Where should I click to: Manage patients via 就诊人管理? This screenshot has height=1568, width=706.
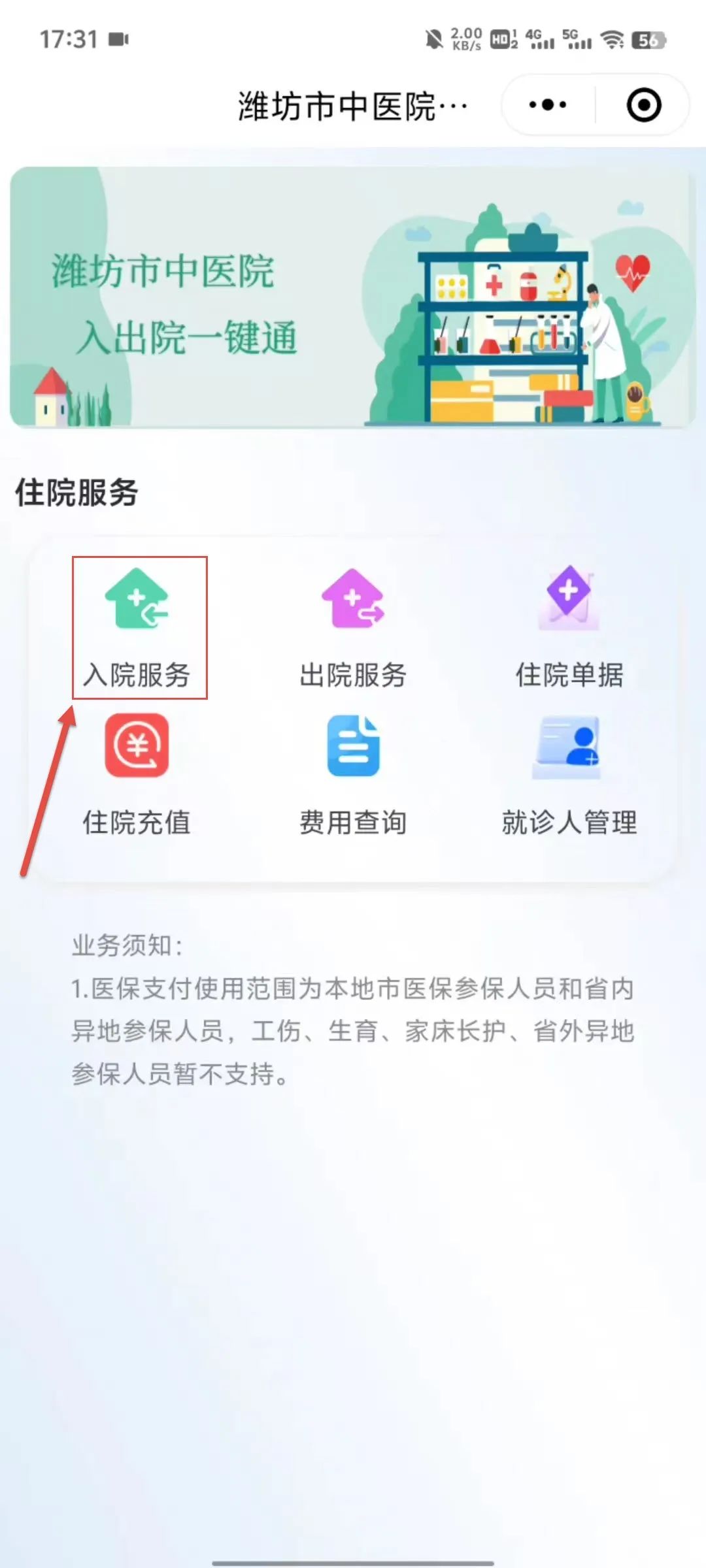click(x=569, y=774)
